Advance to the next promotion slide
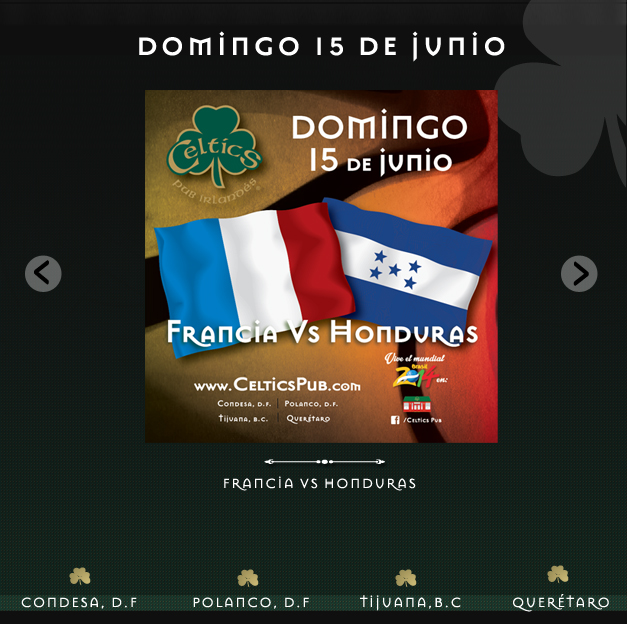The image size is (627, 624). click(x=579, y=273)
